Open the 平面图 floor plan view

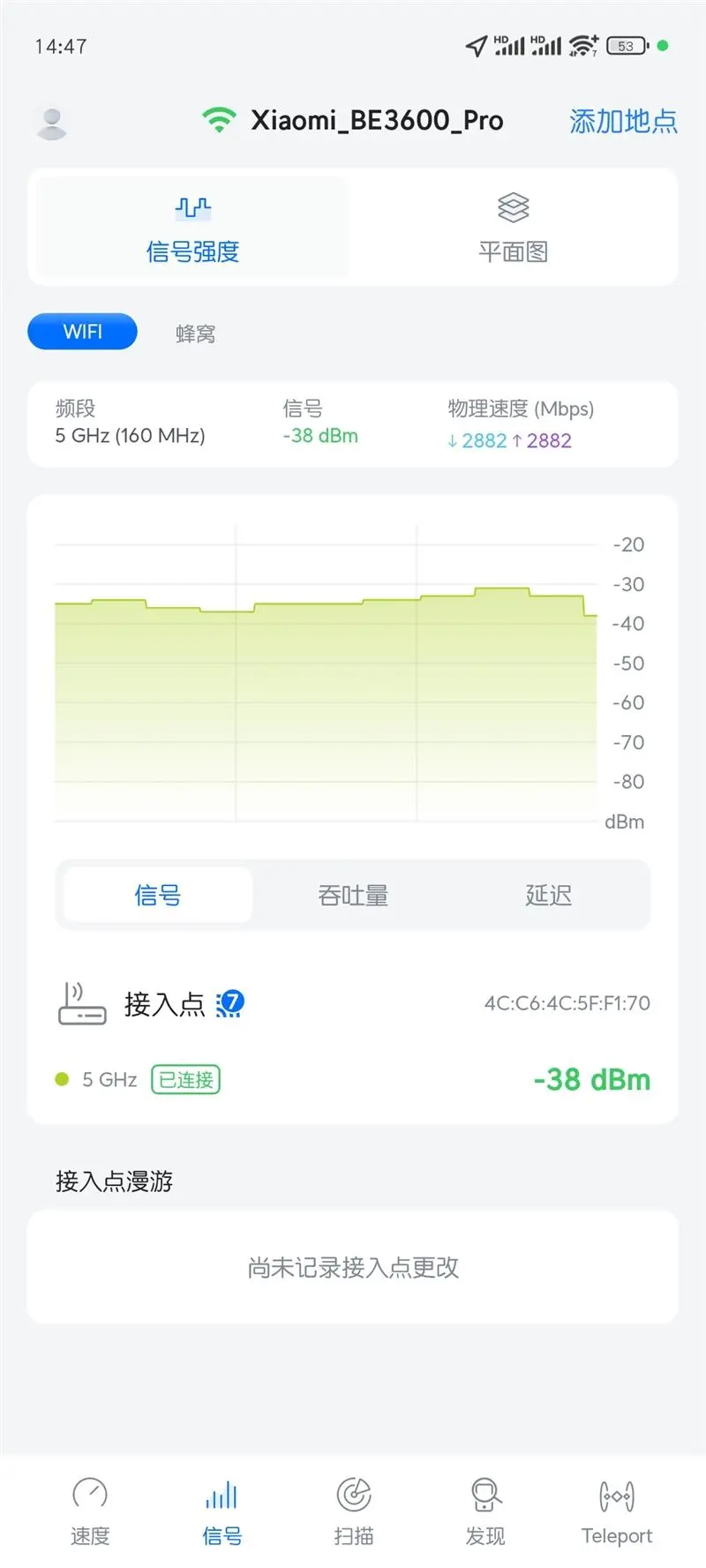[x=513, y=227]
